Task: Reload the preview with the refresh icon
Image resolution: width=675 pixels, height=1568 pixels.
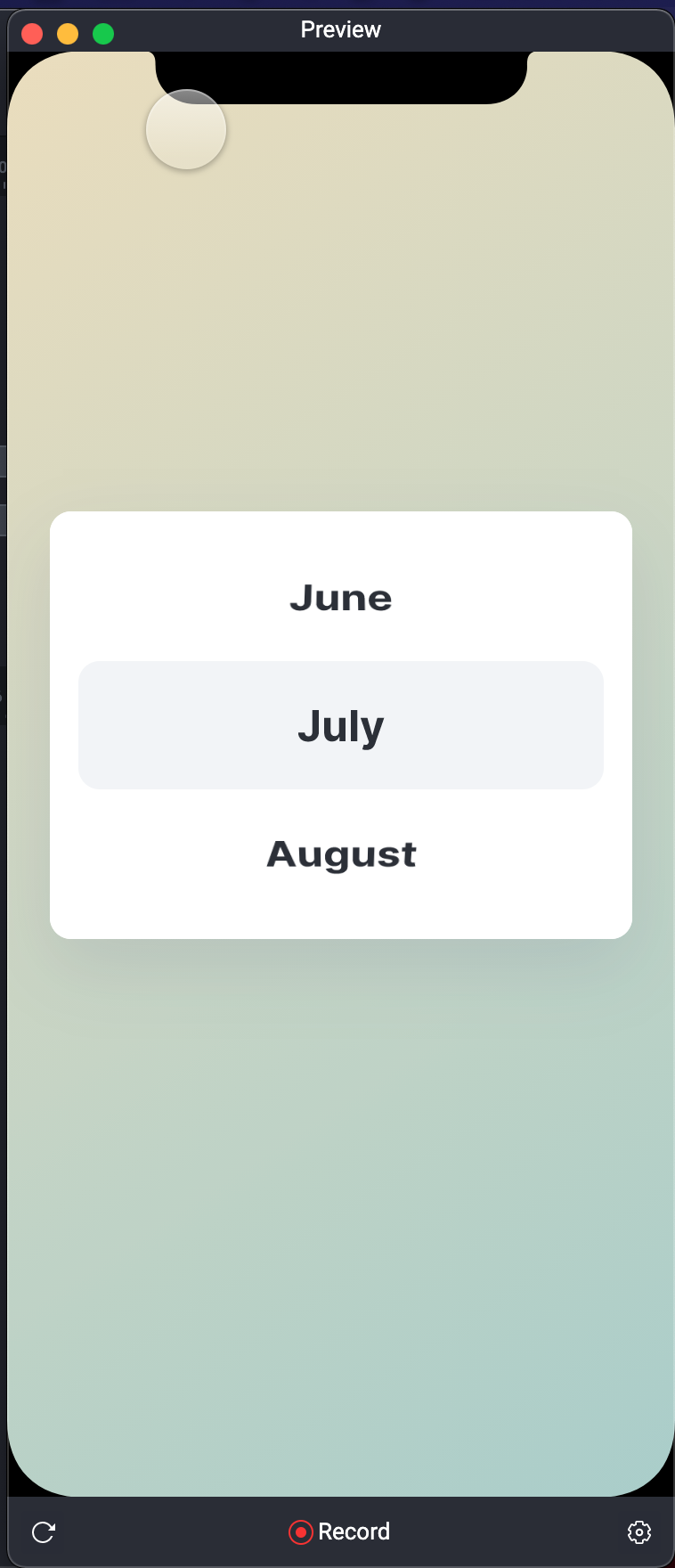Action: [44, 1531]
